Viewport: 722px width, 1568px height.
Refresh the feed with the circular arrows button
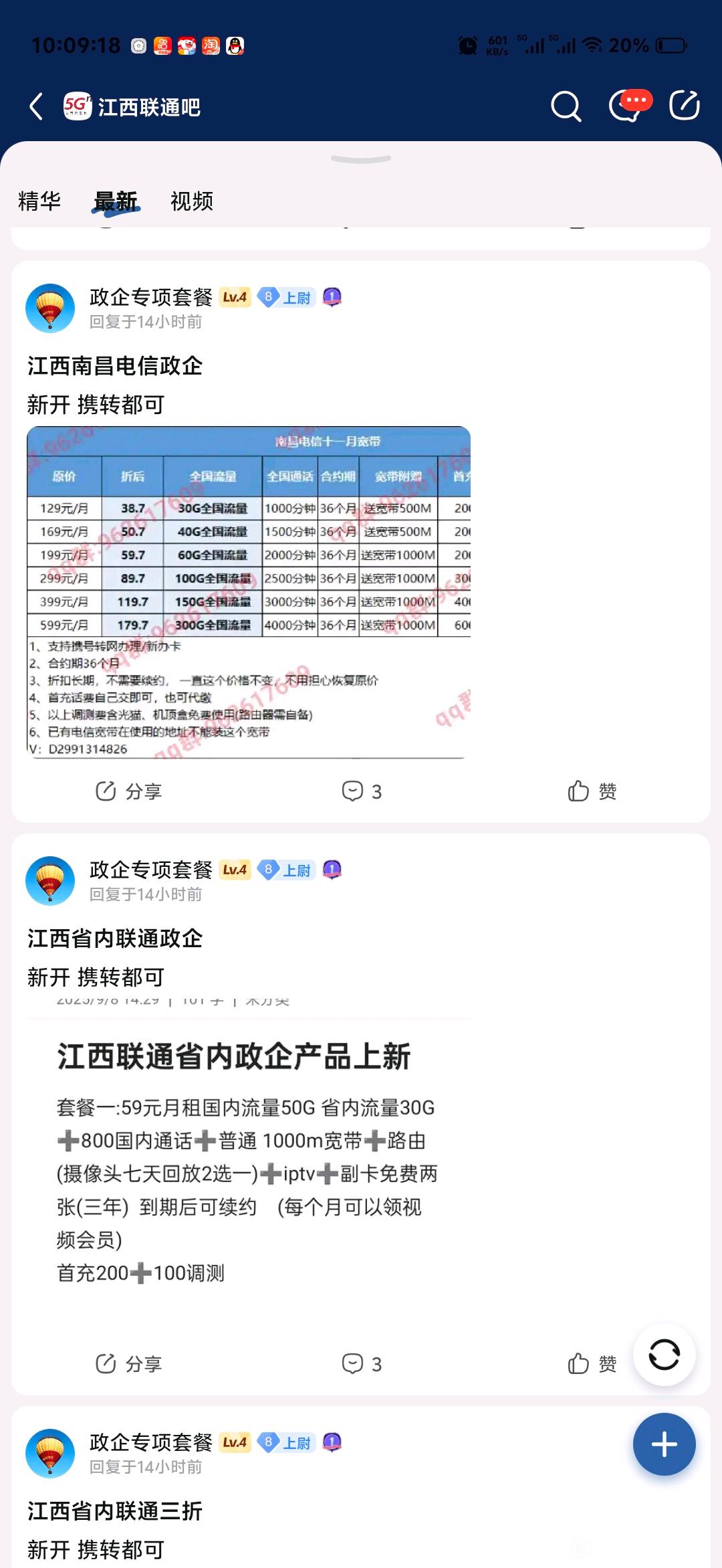point(665,1355)
